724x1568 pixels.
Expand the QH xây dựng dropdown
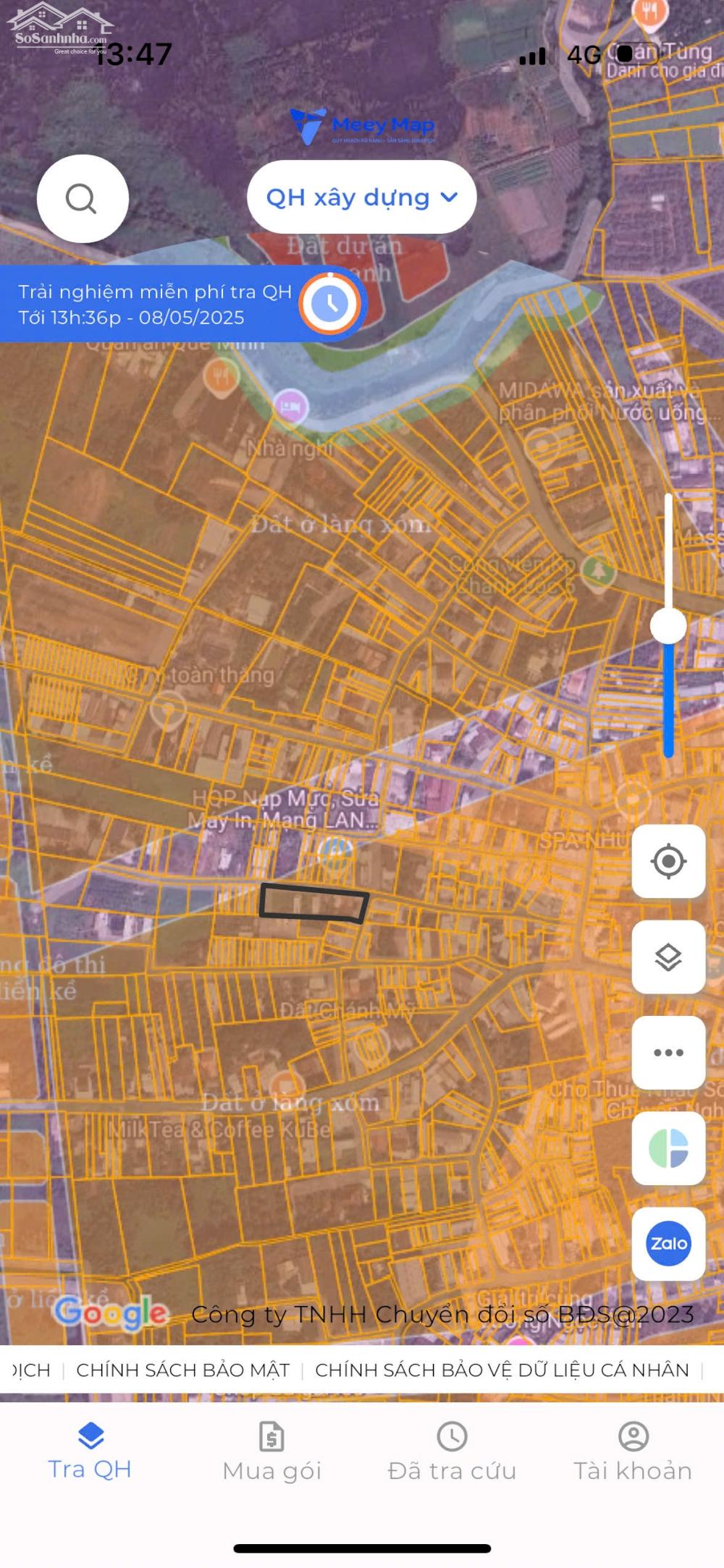pos(361,197)
